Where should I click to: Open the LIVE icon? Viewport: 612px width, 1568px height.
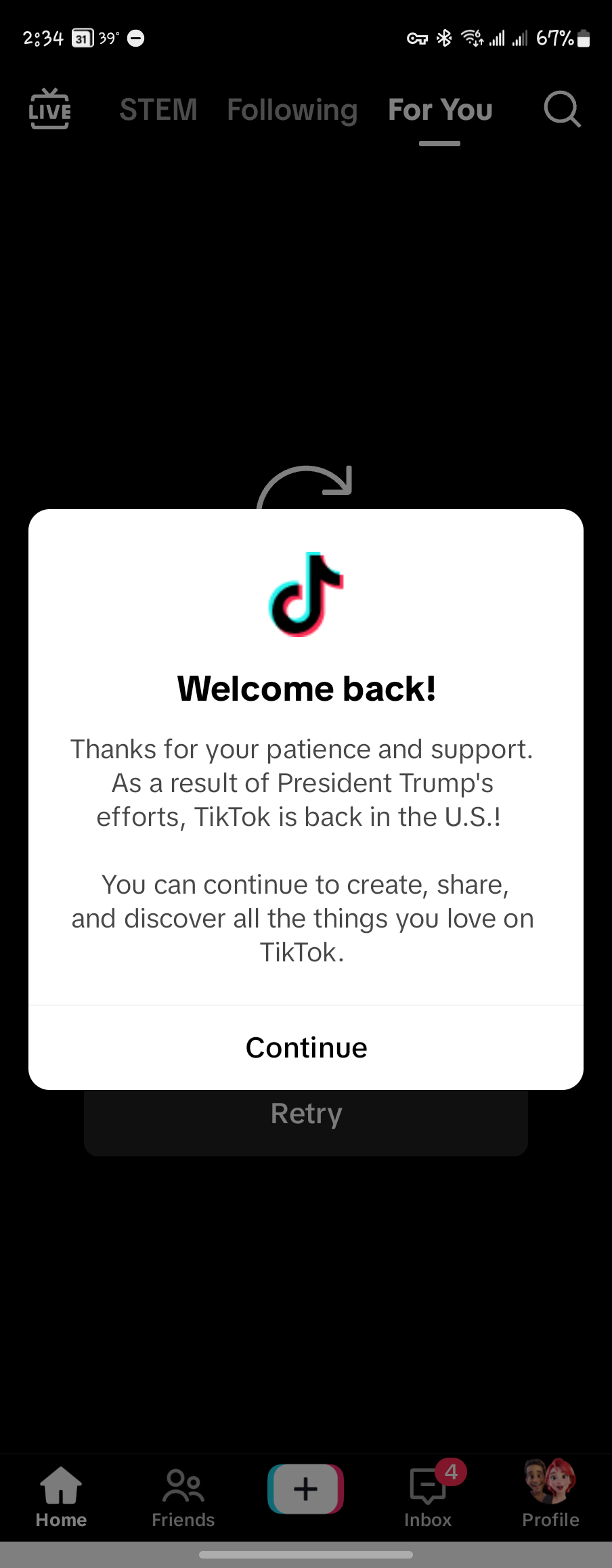pos(50,109)
